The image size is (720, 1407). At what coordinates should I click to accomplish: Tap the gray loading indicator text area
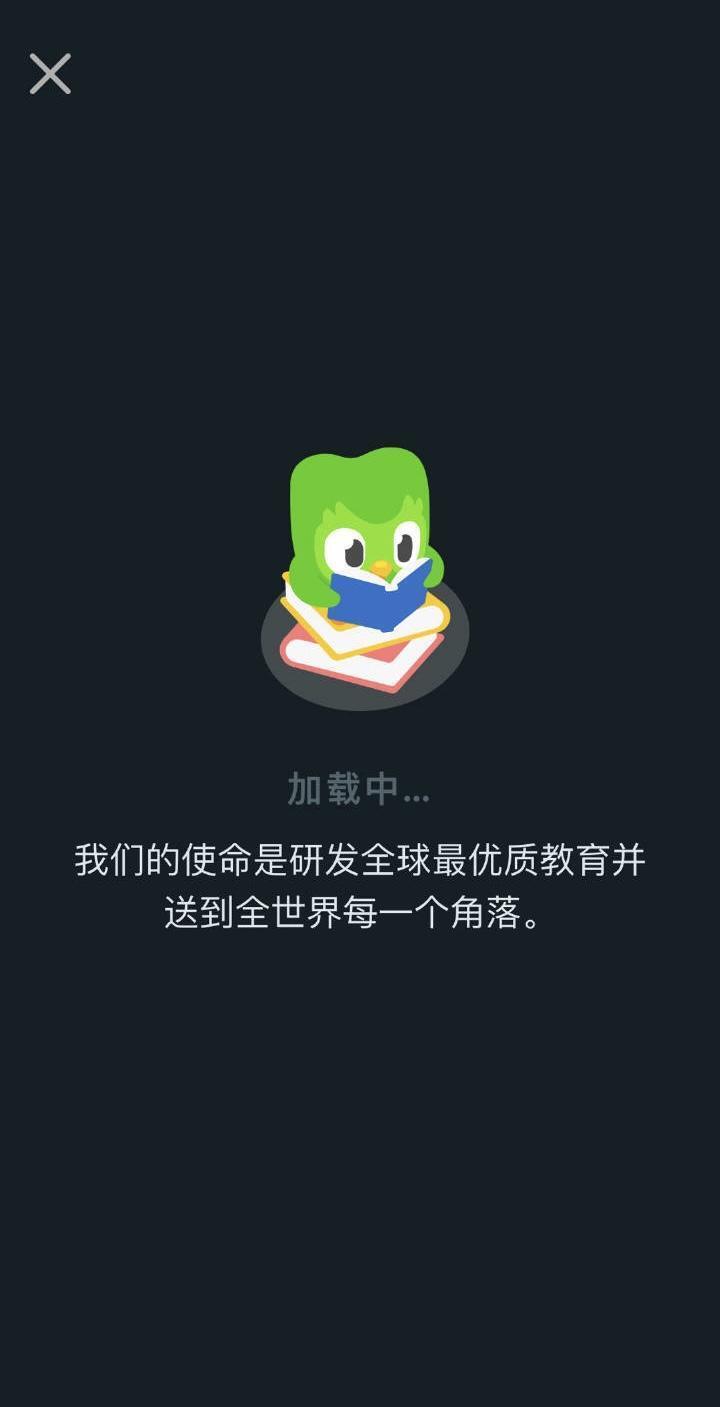355,790
